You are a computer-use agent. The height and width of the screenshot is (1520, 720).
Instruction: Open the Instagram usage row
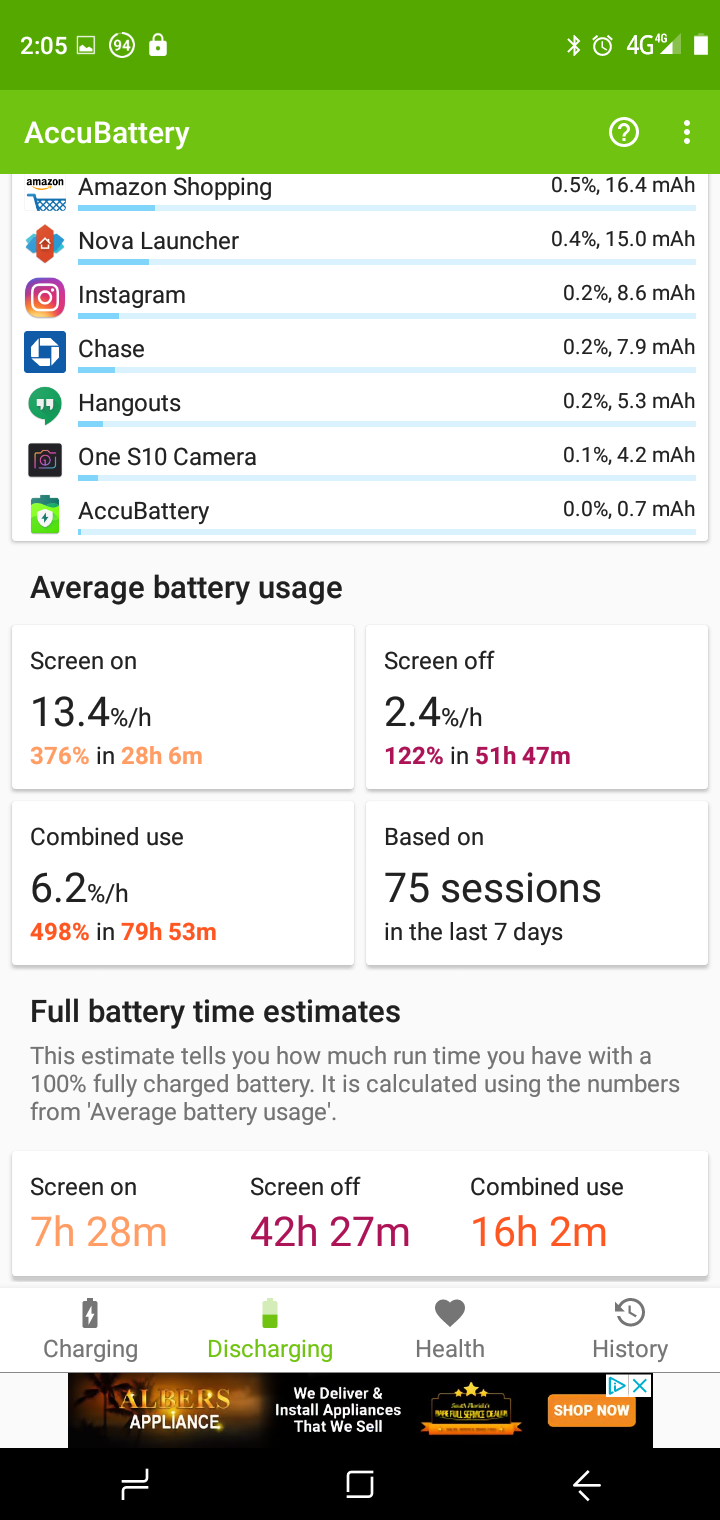click(360, 295)
